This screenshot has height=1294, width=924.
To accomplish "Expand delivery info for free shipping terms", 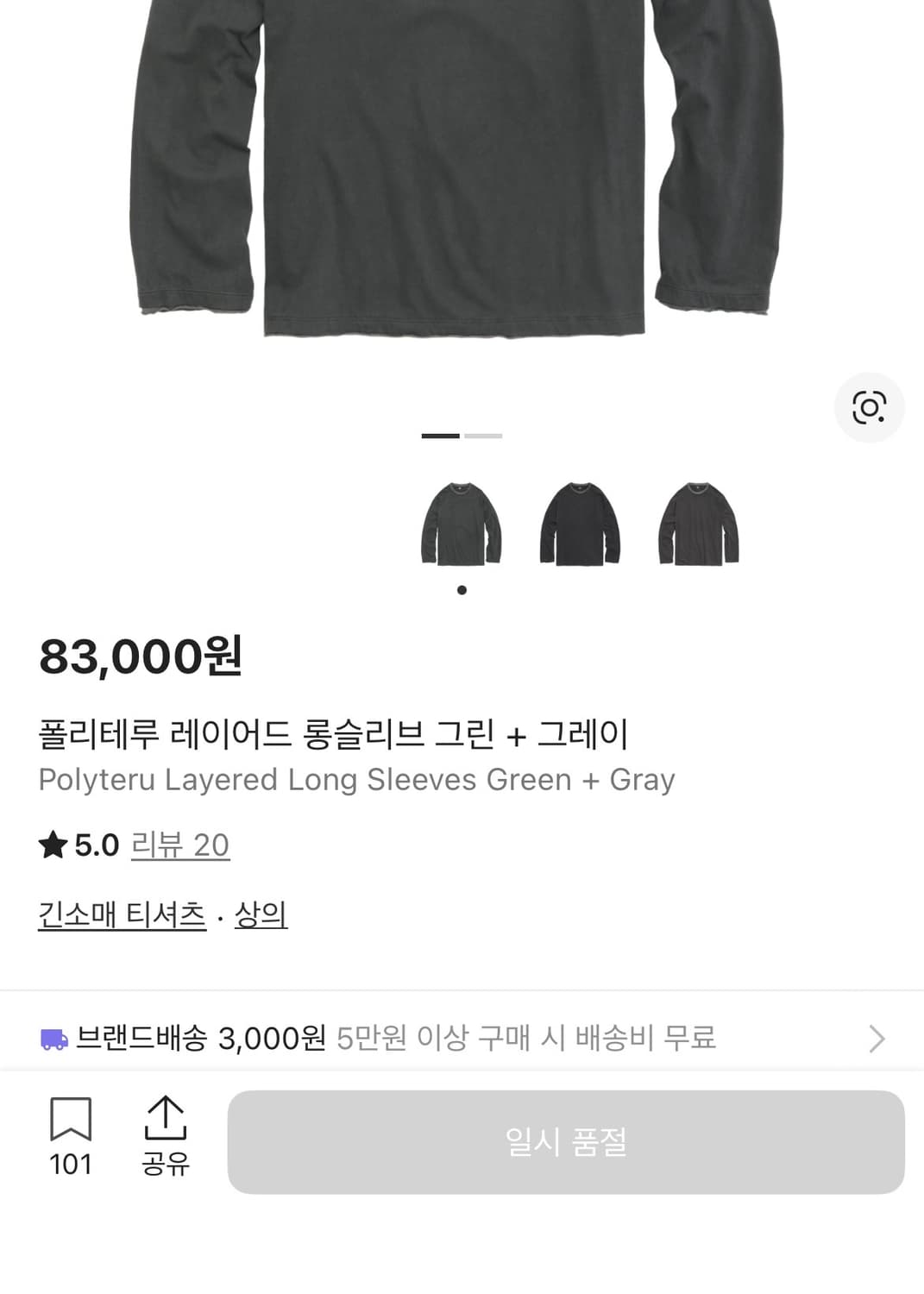I will 877,1039.
